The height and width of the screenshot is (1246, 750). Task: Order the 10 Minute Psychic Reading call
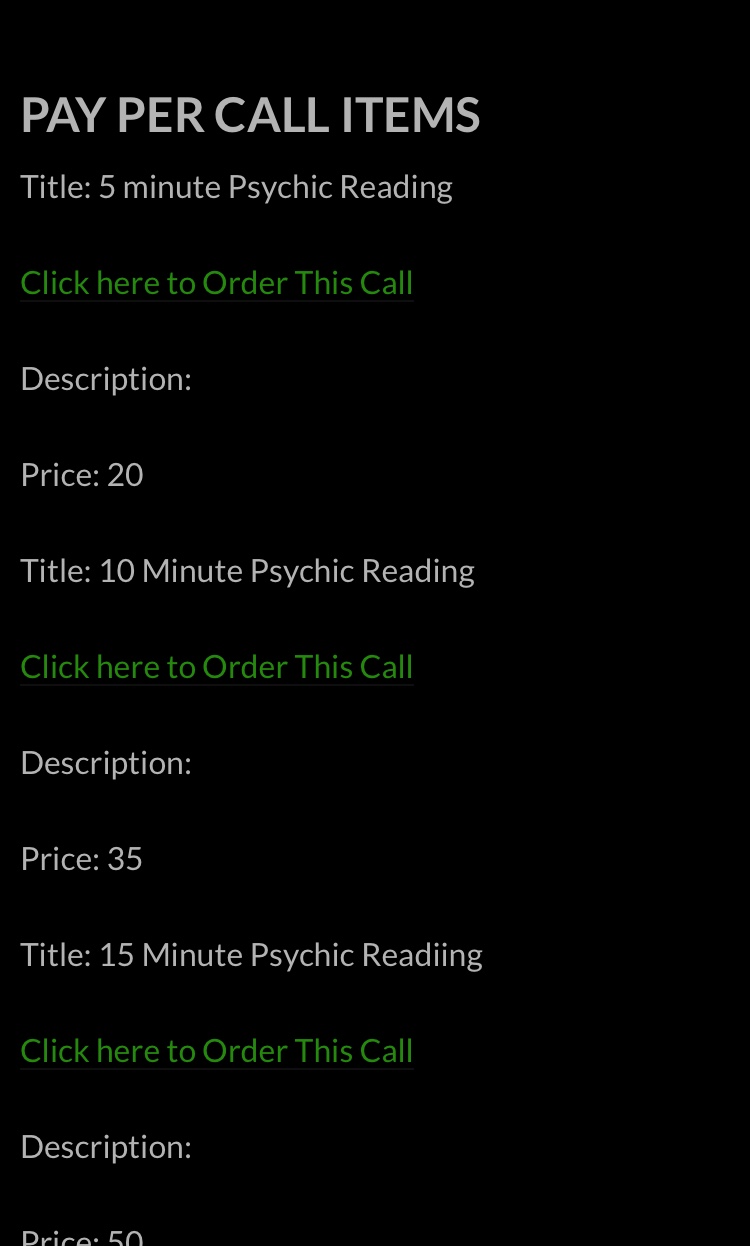pos(216,667)
